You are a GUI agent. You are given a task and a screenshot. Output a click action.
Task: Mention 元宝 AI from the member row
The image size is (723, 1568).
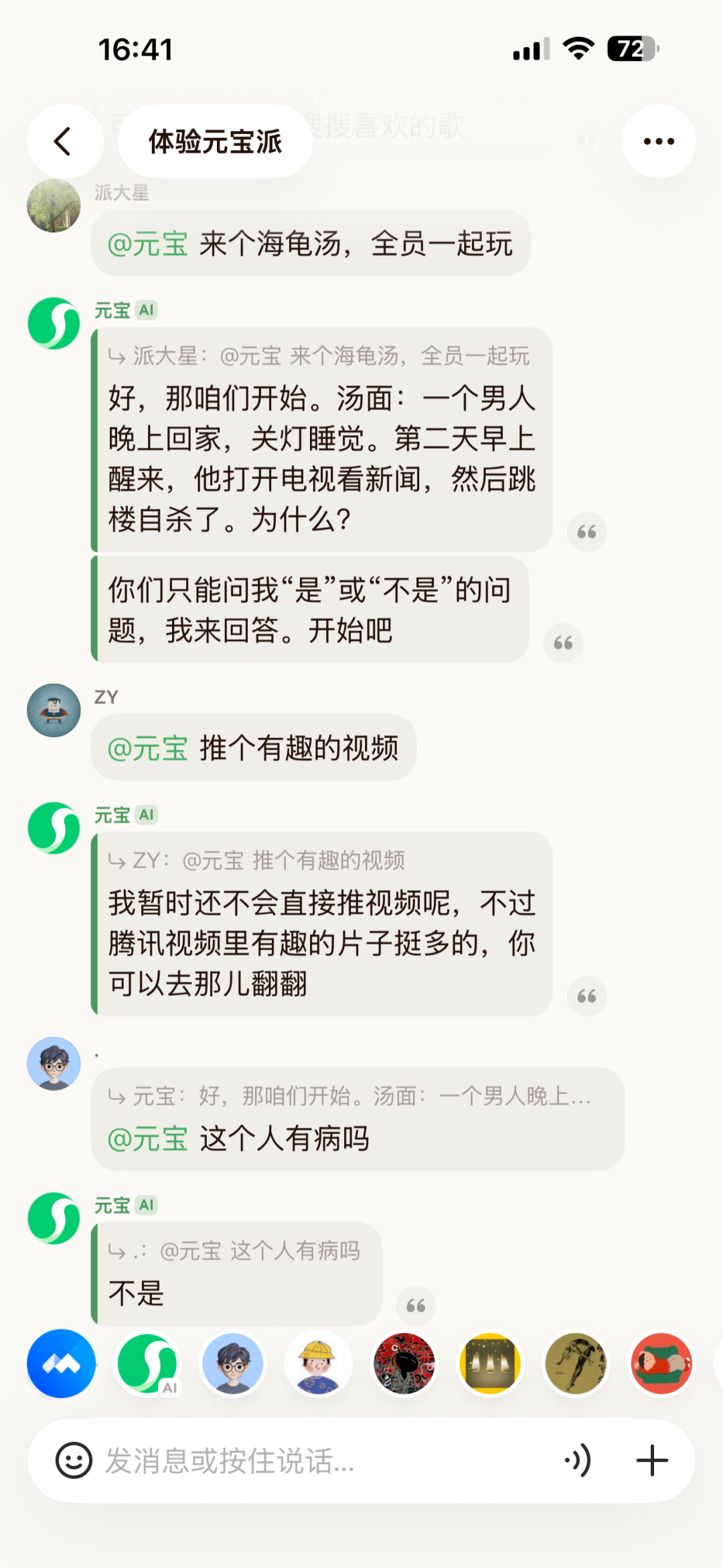click(147, 1364)
